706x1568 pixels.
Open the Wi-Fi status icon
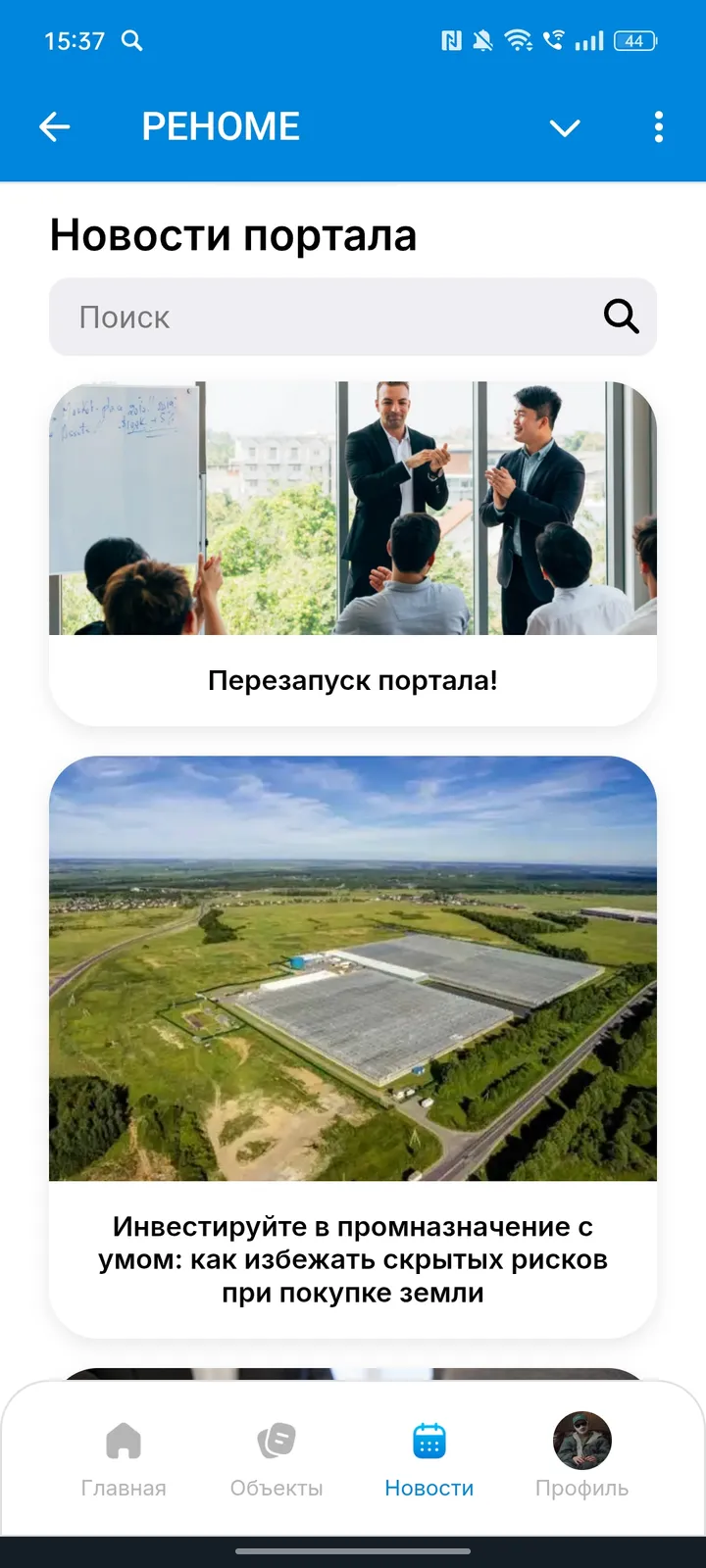click(517, 41)
